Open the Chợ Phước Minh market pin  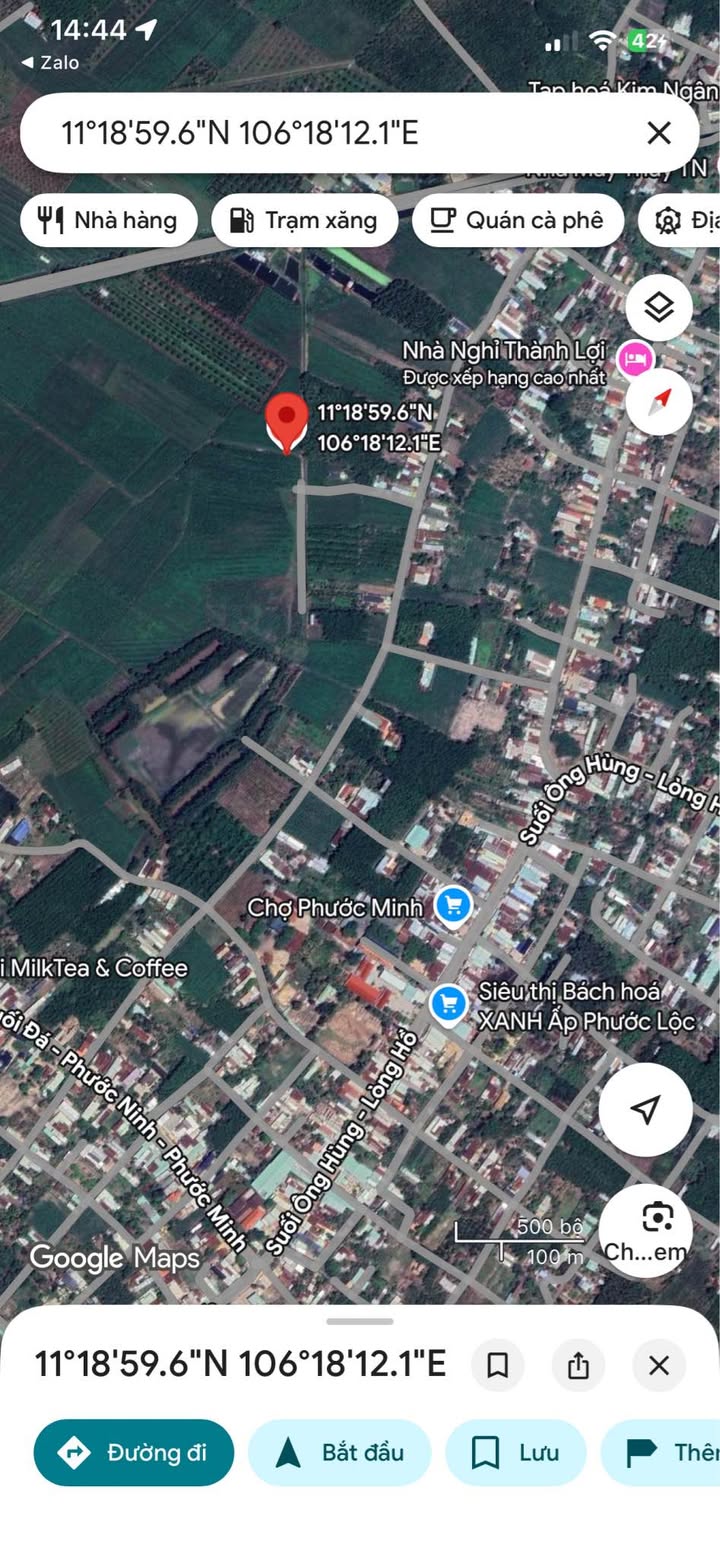[455, 907]
